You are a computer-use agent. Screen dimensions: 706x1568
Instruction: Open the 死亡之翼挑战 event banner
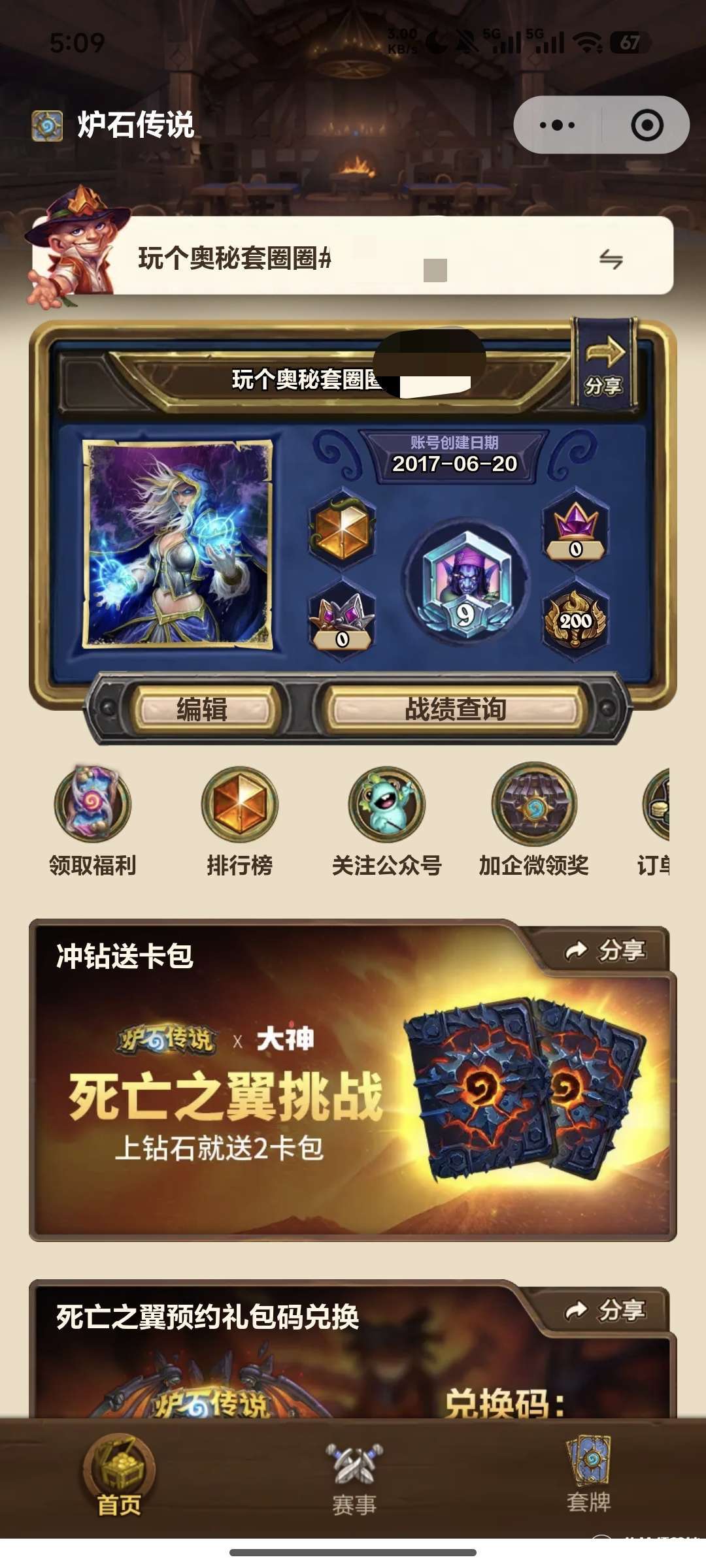pyautogui.click(x=353, y=1104)
